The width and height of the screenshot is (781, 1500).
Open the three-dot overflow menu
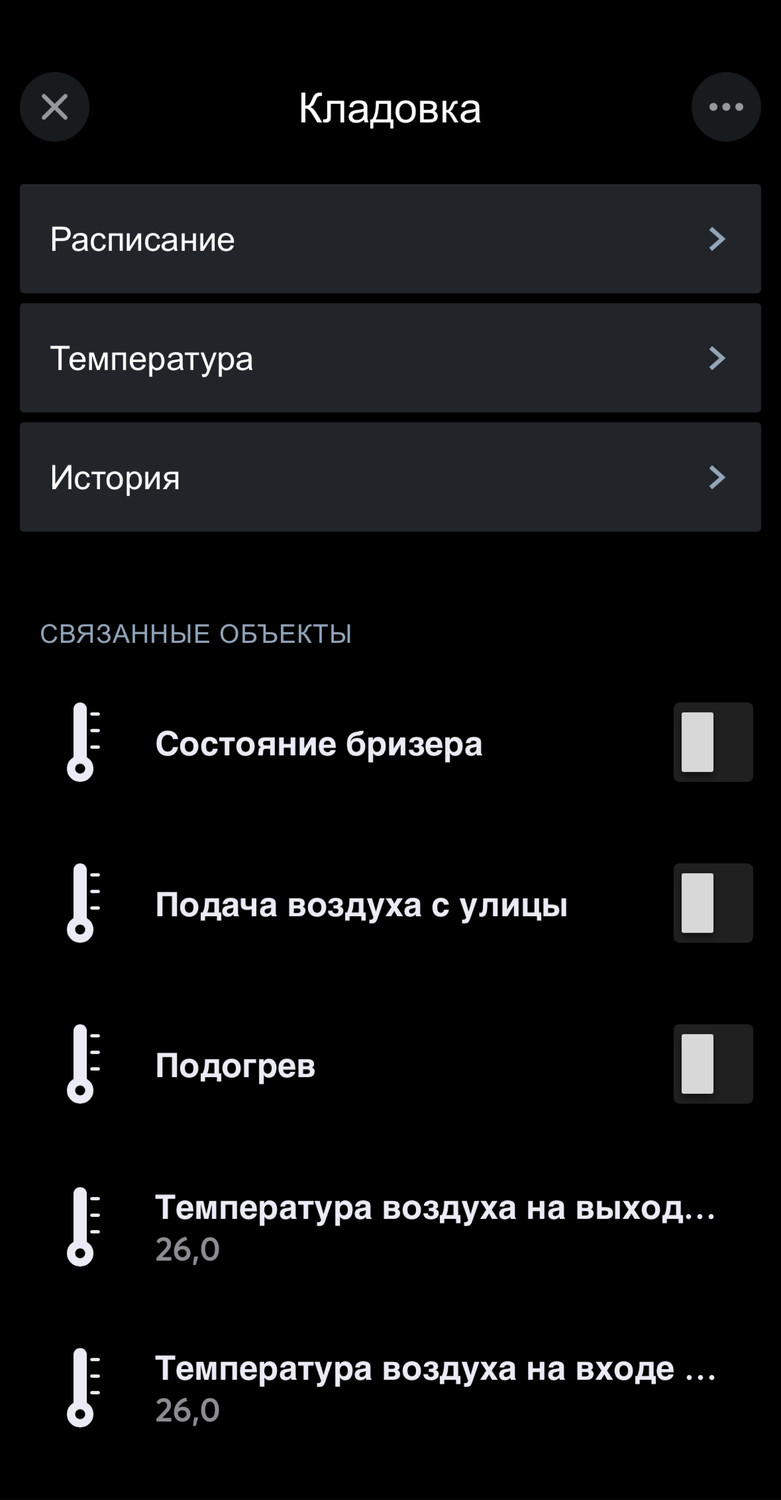click(725, 107)
